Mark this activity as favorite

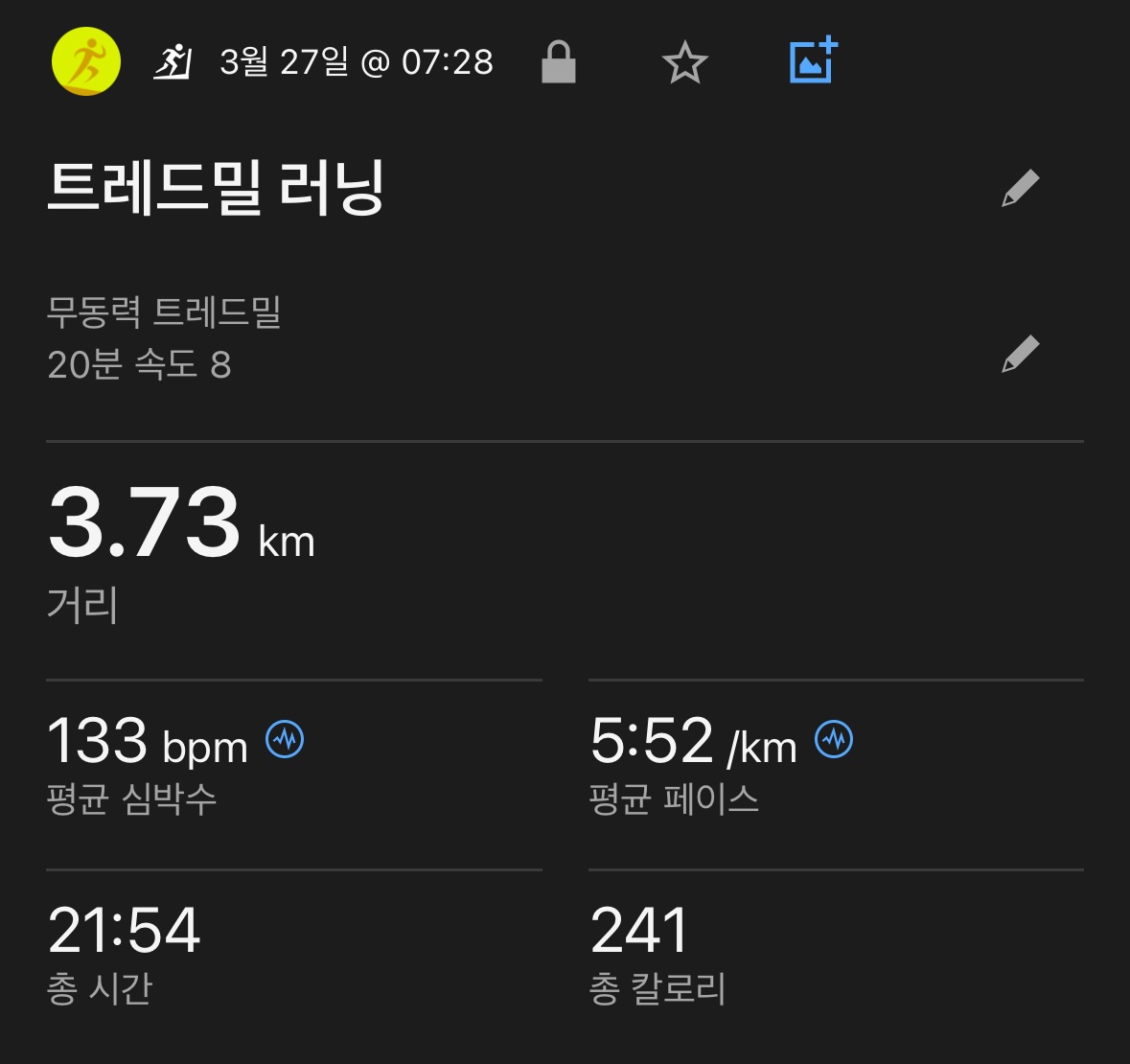[x=684, y=63]
